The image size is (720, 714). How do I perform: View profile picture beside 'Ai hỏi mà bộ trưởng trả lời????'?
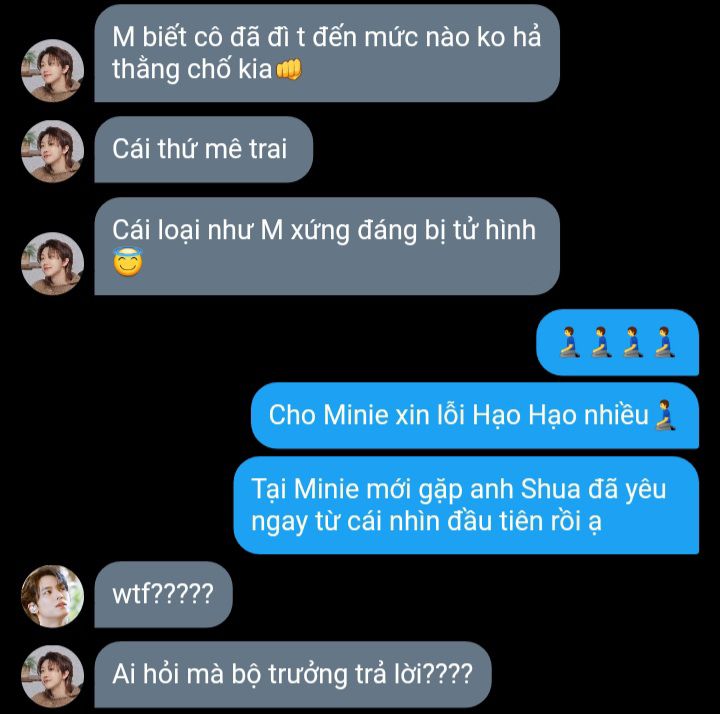(x=52, y=676)
